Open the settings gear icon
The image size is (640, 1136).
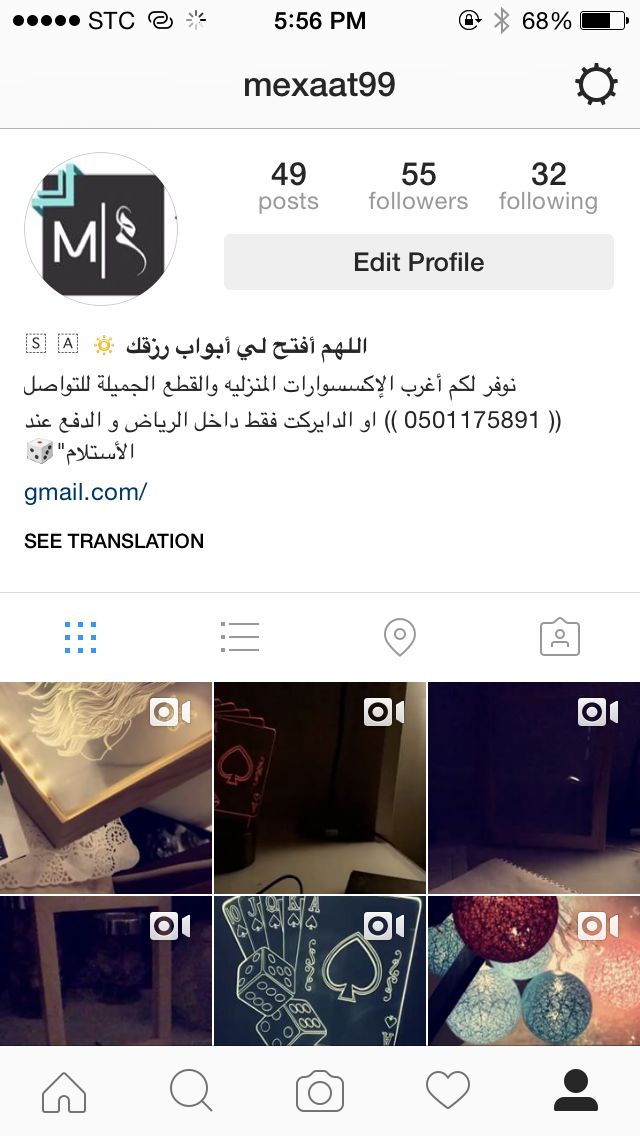click(x=596, y=86)
